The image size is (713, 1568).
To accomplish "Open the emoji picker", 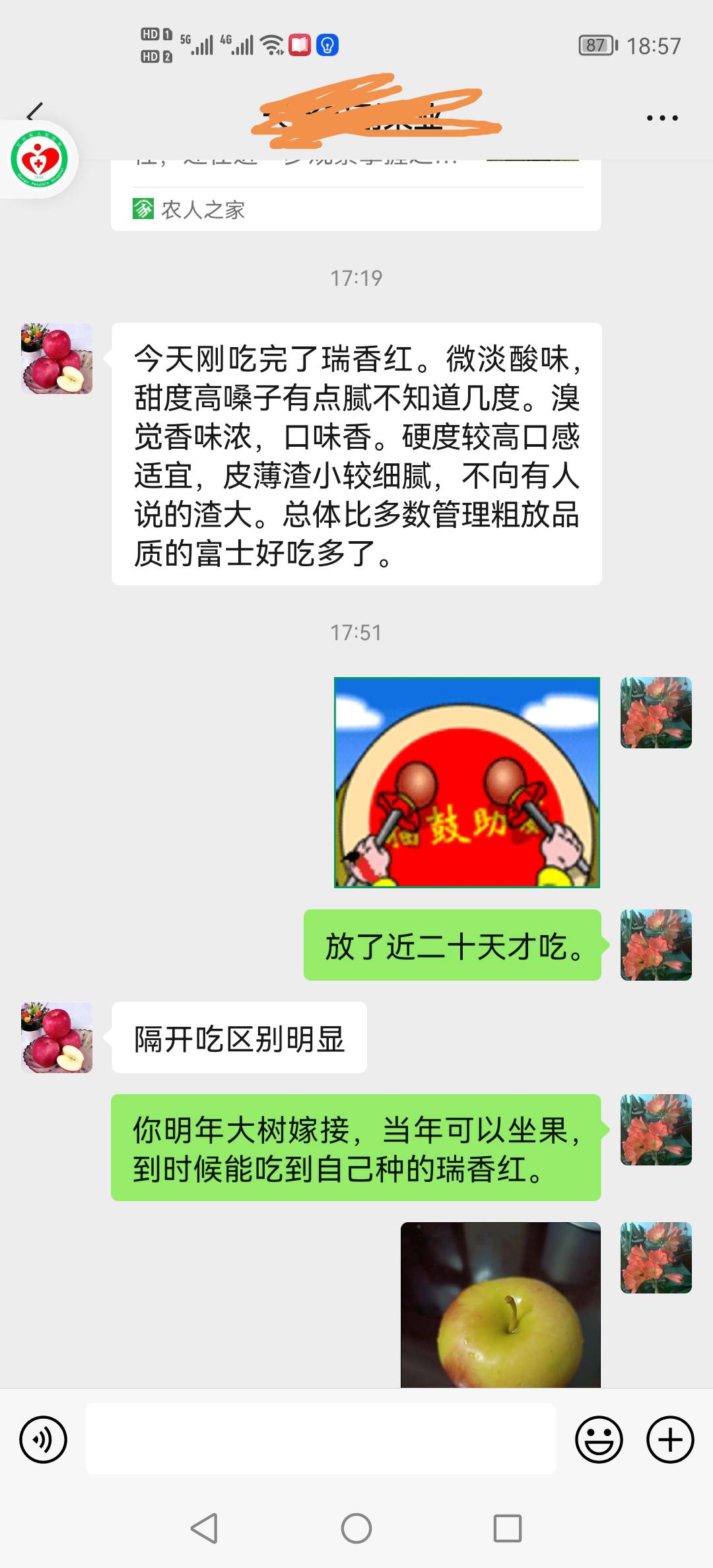I will pyautogui.click(x=599, y=1439).
